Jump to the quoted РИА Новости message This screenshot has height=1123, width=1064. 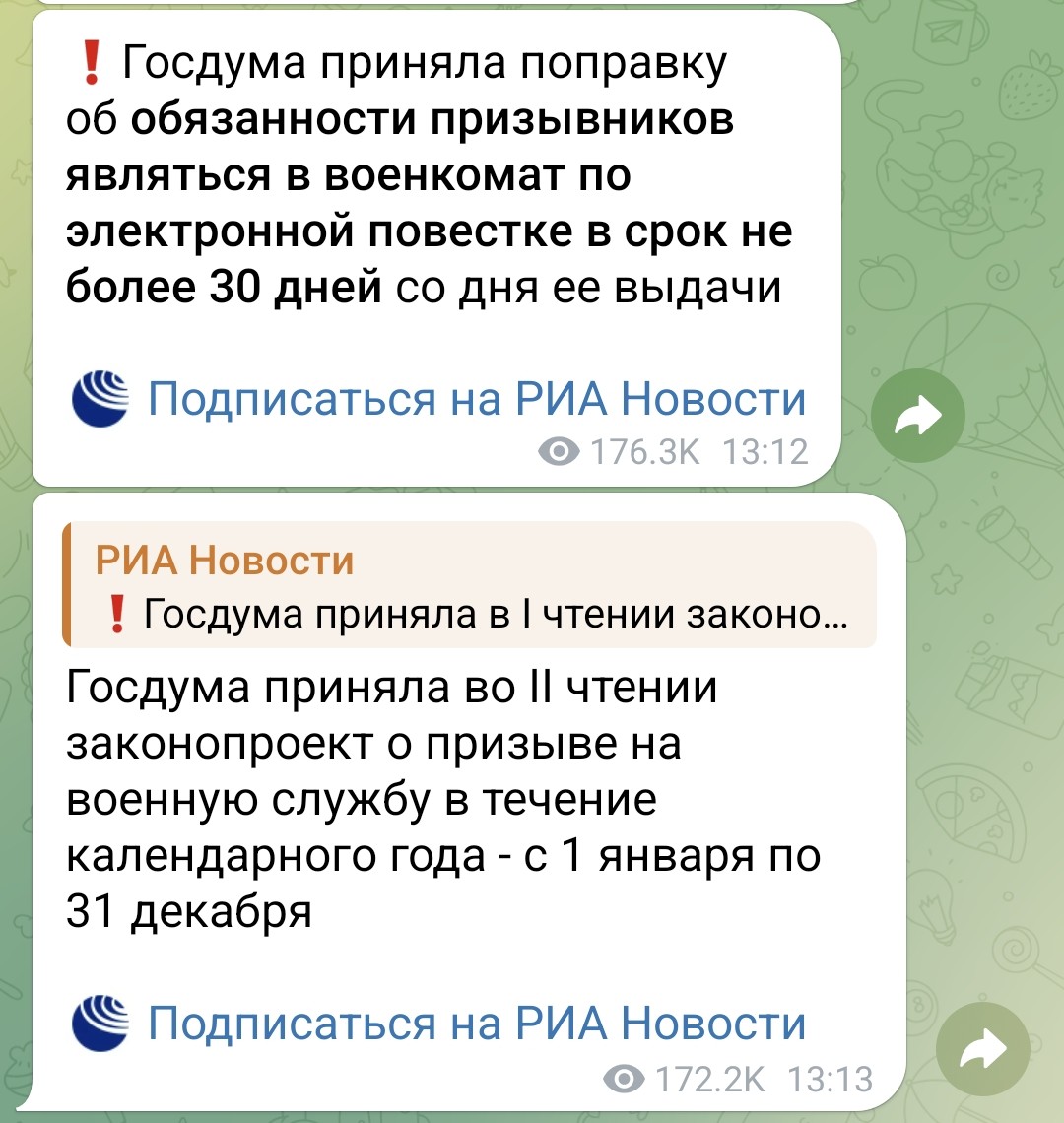pyautogui.click(x=469, y=585)
